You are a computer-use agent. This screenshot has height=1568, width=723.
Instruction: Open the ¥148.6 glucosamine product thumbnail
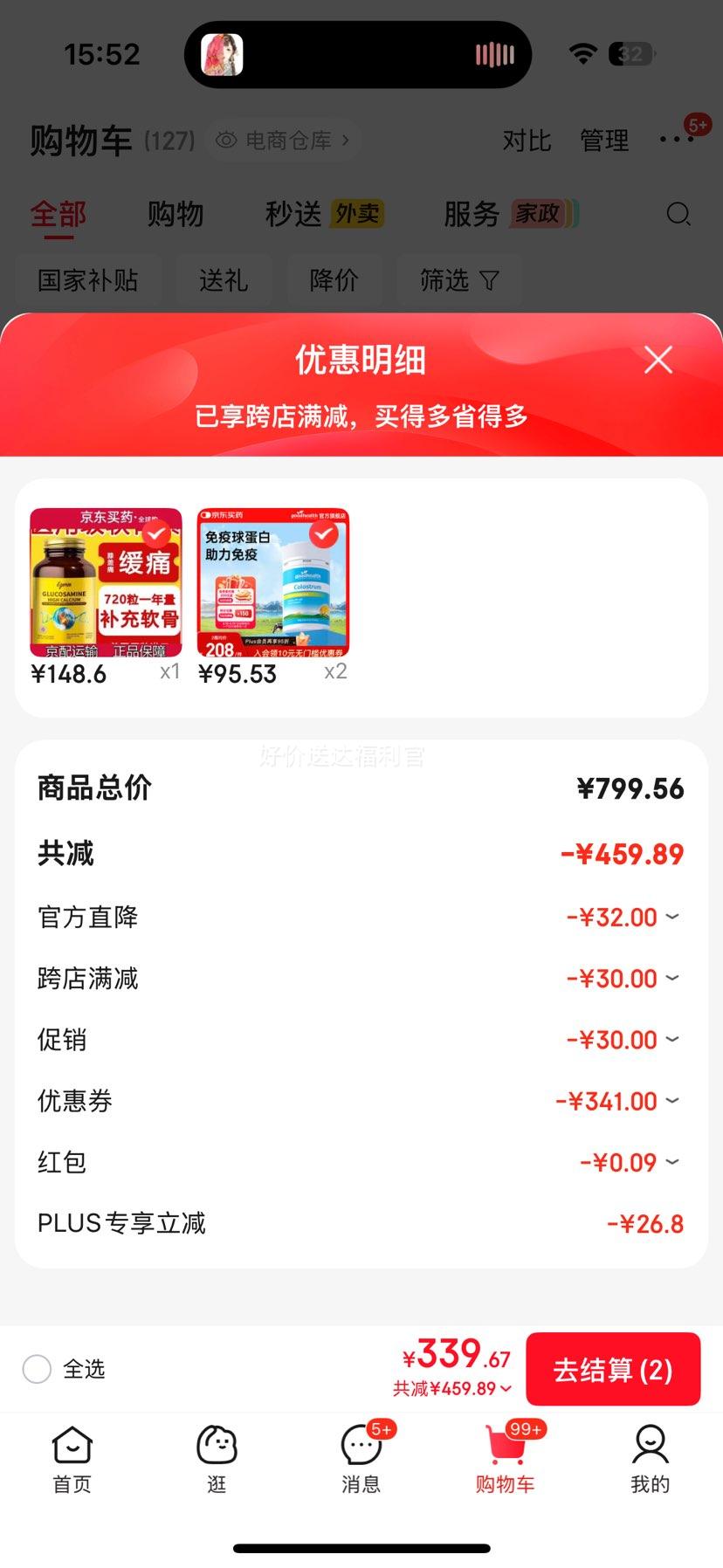pos(106,582)
